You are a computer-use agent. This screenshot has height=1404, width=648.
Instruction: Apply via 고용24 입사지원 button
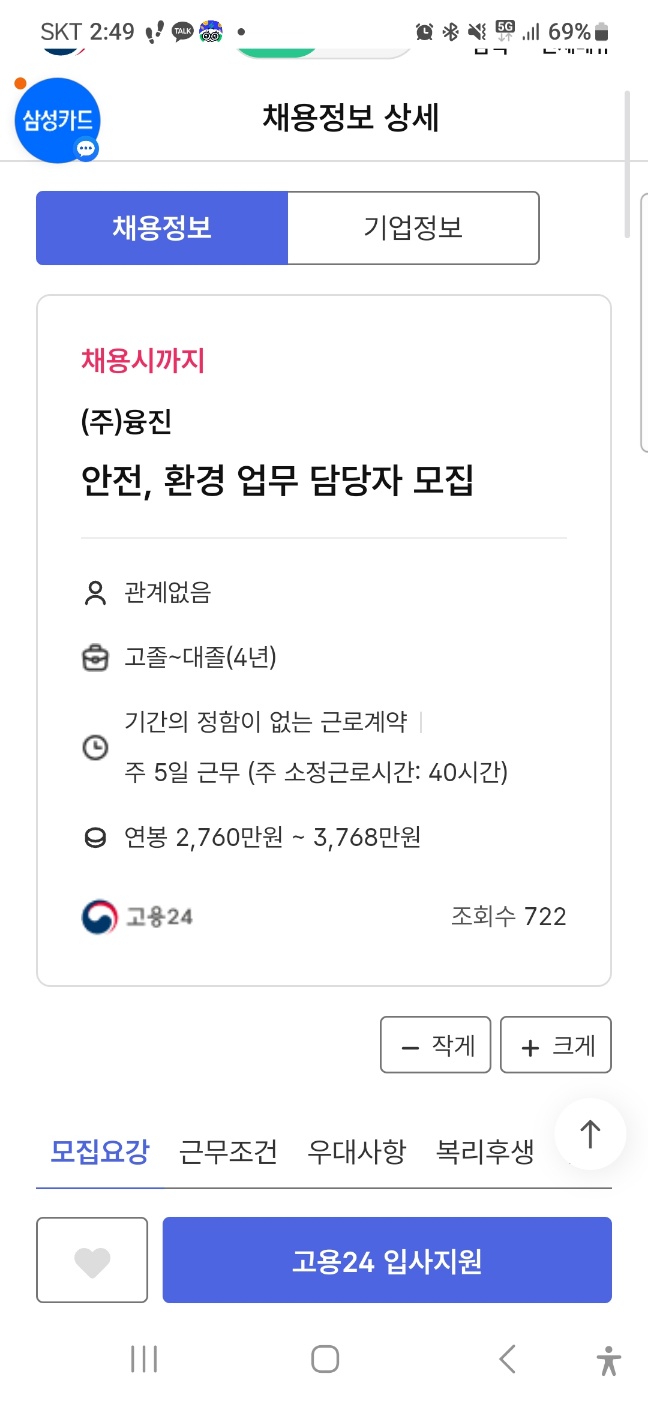pyautogui.click(x=387, y=1260)
